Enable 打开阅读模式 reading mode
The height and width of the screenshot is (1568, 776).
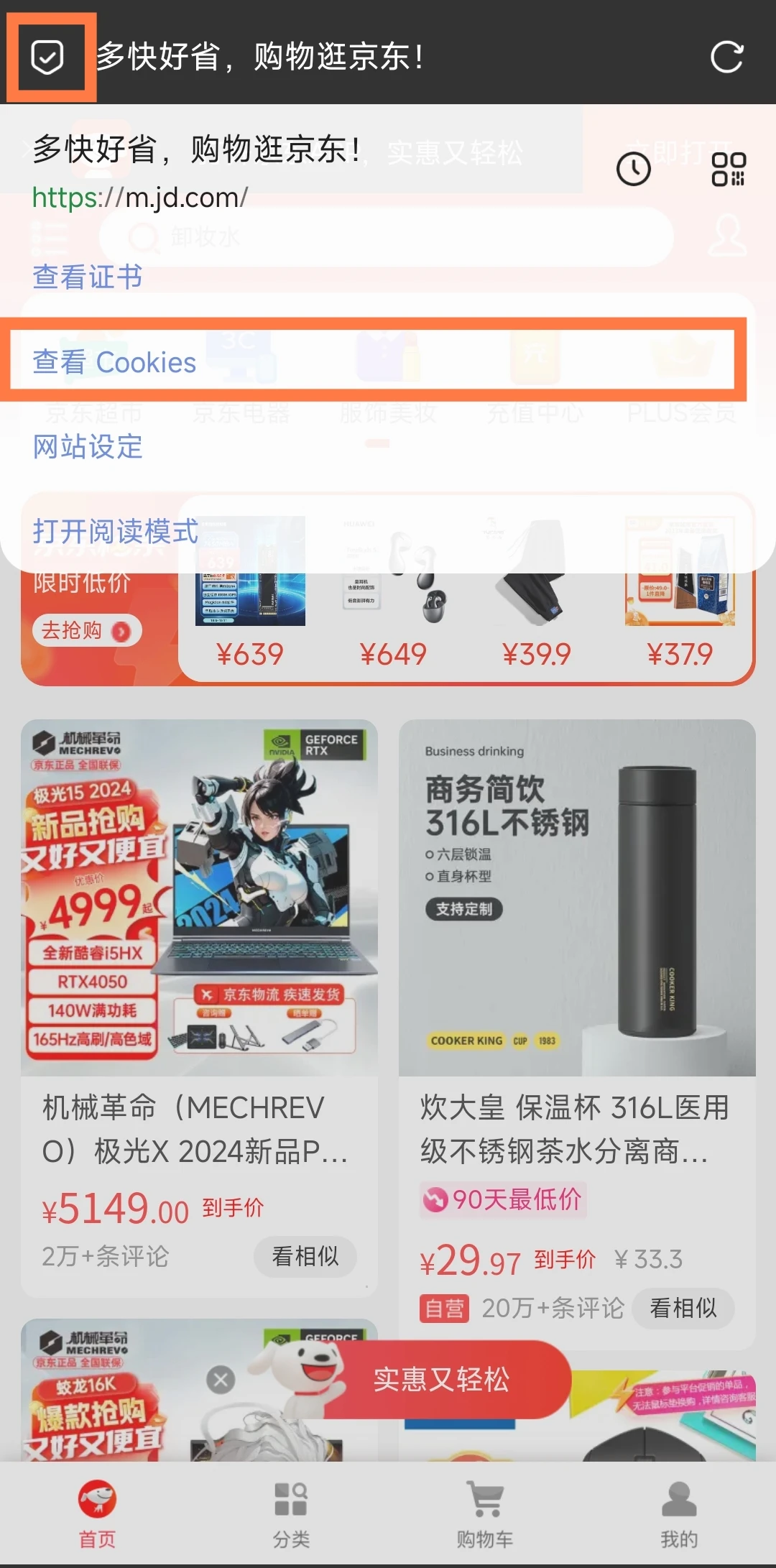[115, 532]
